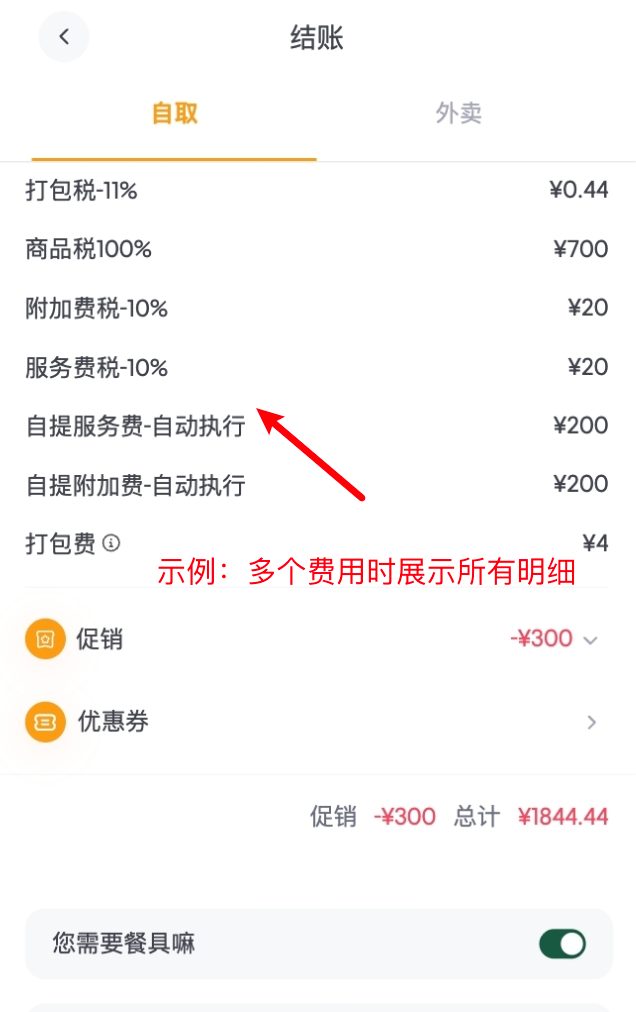Screen dimensions: 636x1012
Task: Open the 优惠券 row
Action: point(318,722)
